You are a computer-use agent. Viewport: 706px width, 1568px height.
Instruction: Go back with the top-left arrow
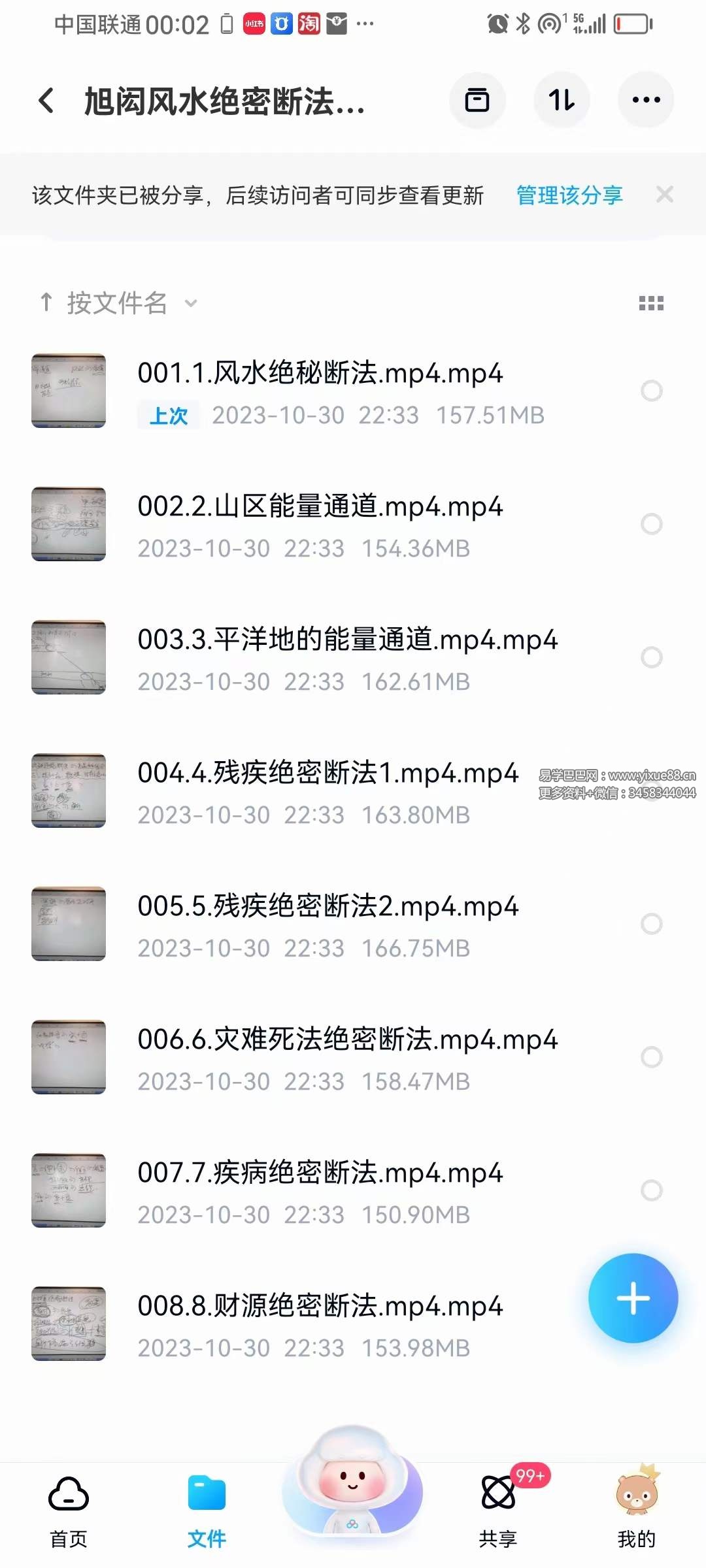coord(46,101)
